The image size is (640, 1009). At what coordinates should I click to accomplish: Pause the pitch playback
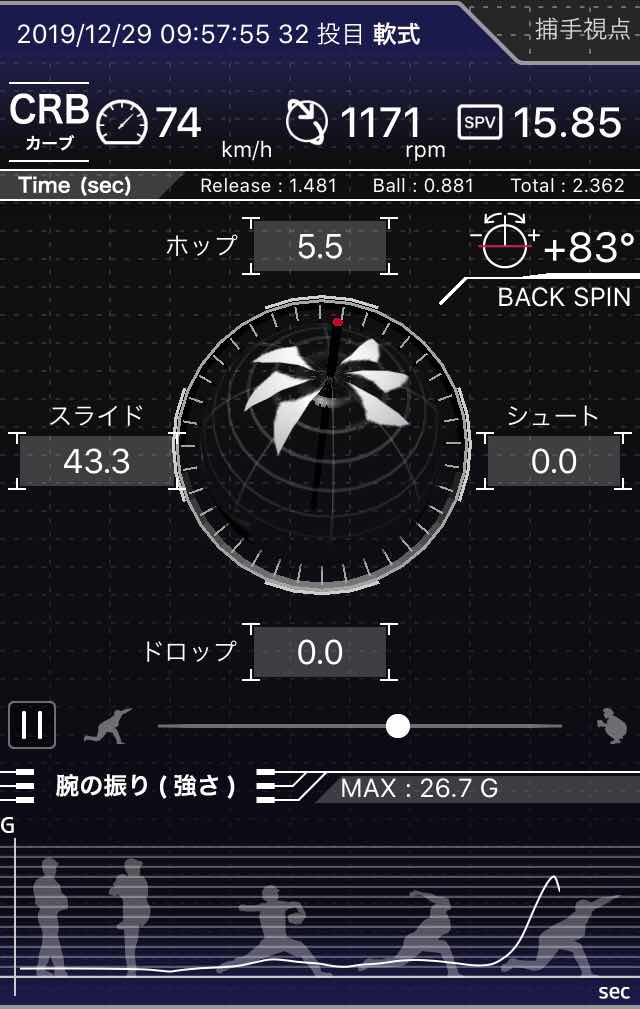(32, 725)
